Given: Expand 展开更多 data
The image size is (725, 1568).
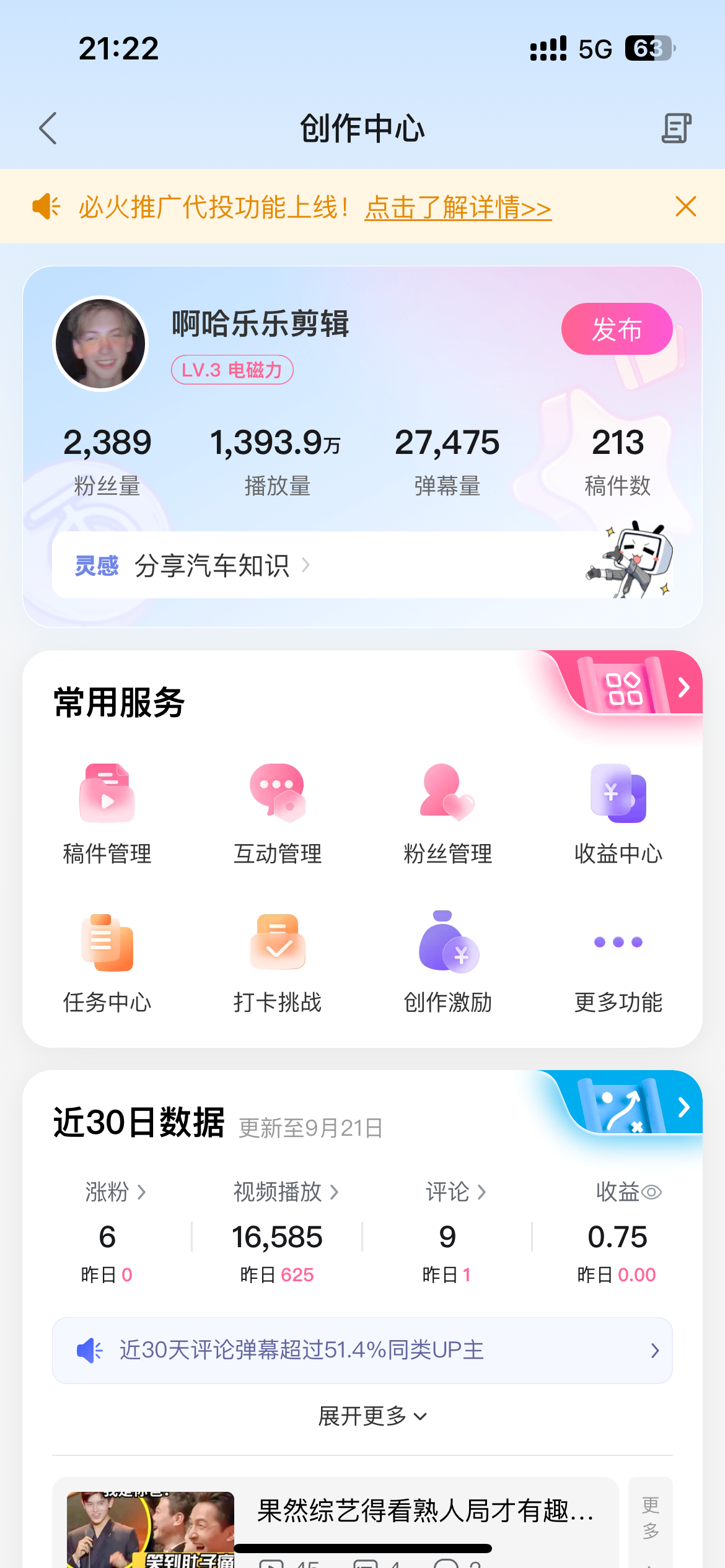Looking at the screenshot, I should 372,1416.
